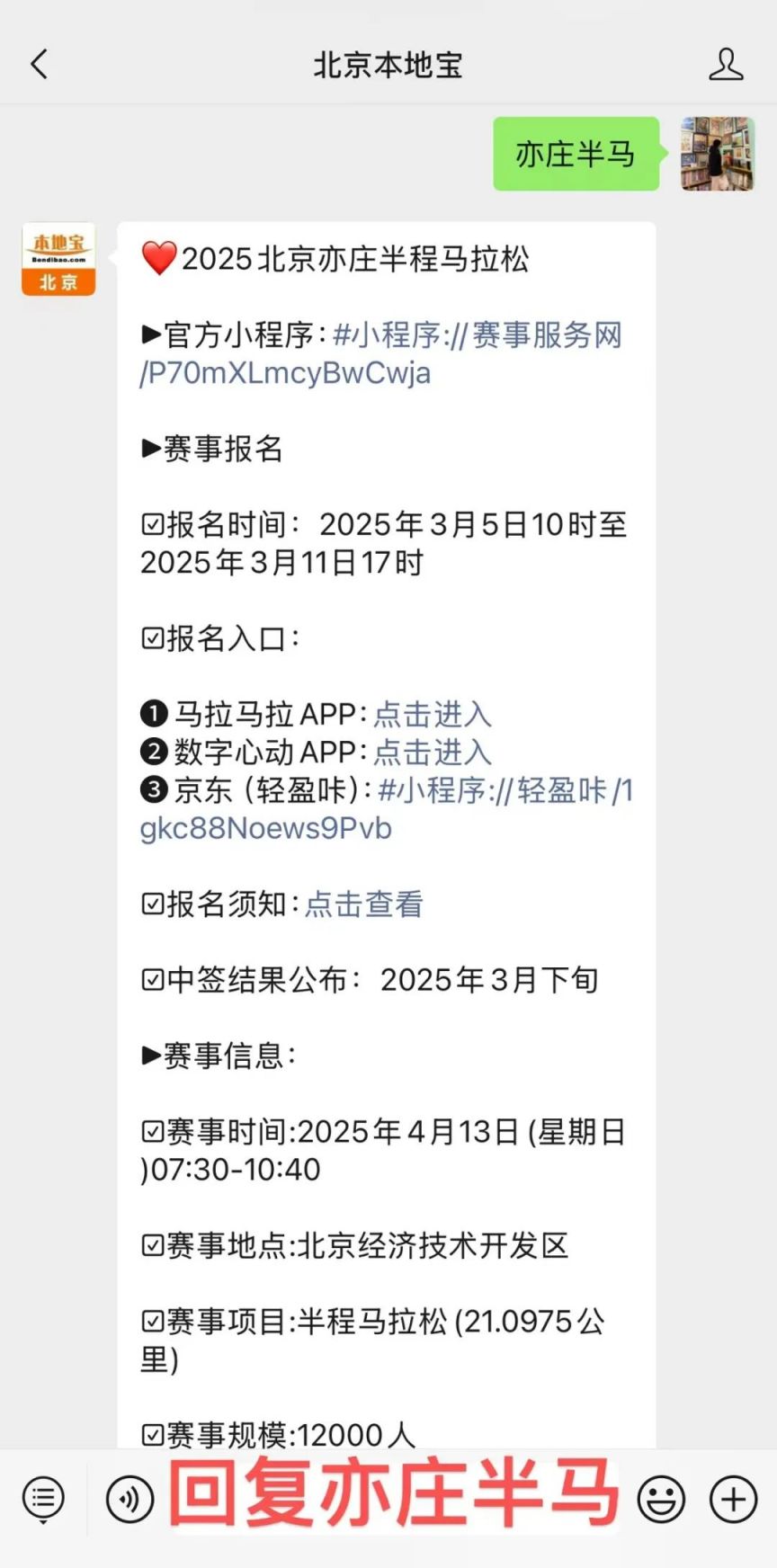
Task: Open 点击查看 next to 报名须知
Action: click(x=364, y=904)
